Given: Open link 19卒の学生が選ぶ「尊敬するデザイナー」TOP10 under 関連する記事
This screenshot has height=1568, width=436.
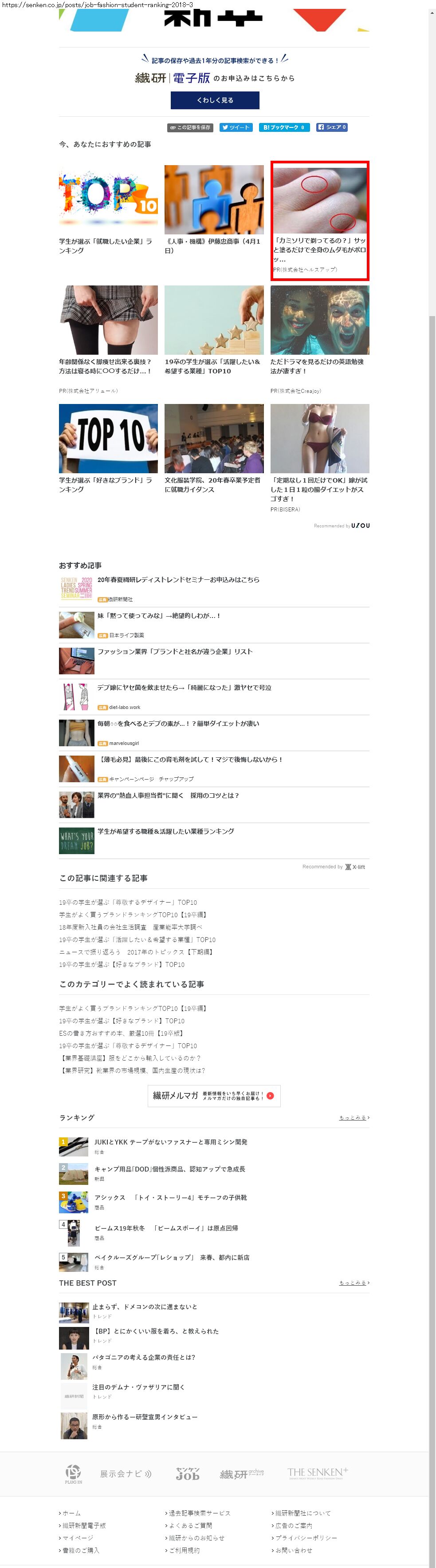Looking at the screenshot, I should (128, 902).
